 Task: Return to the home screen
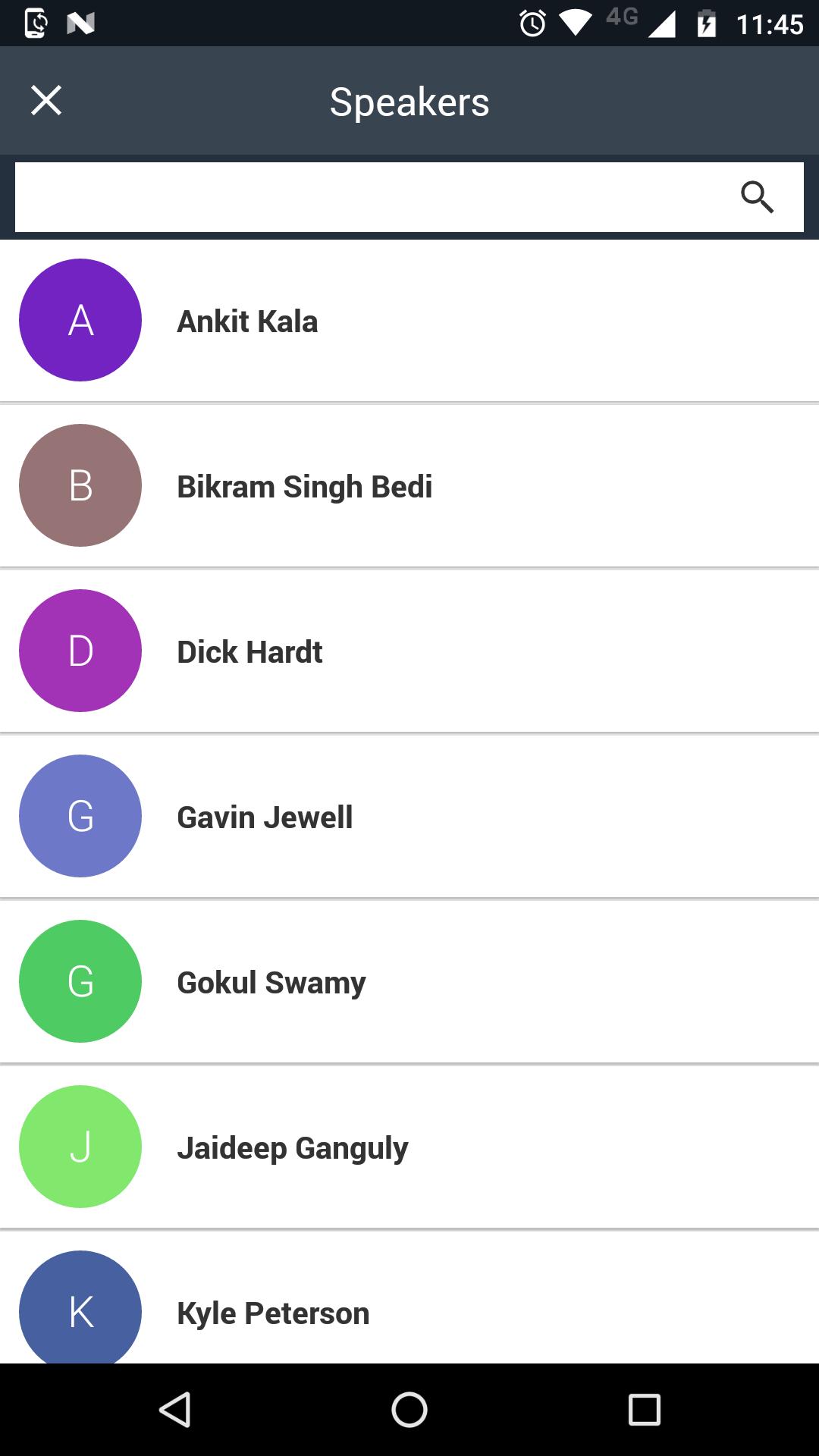pos(409,1410)
